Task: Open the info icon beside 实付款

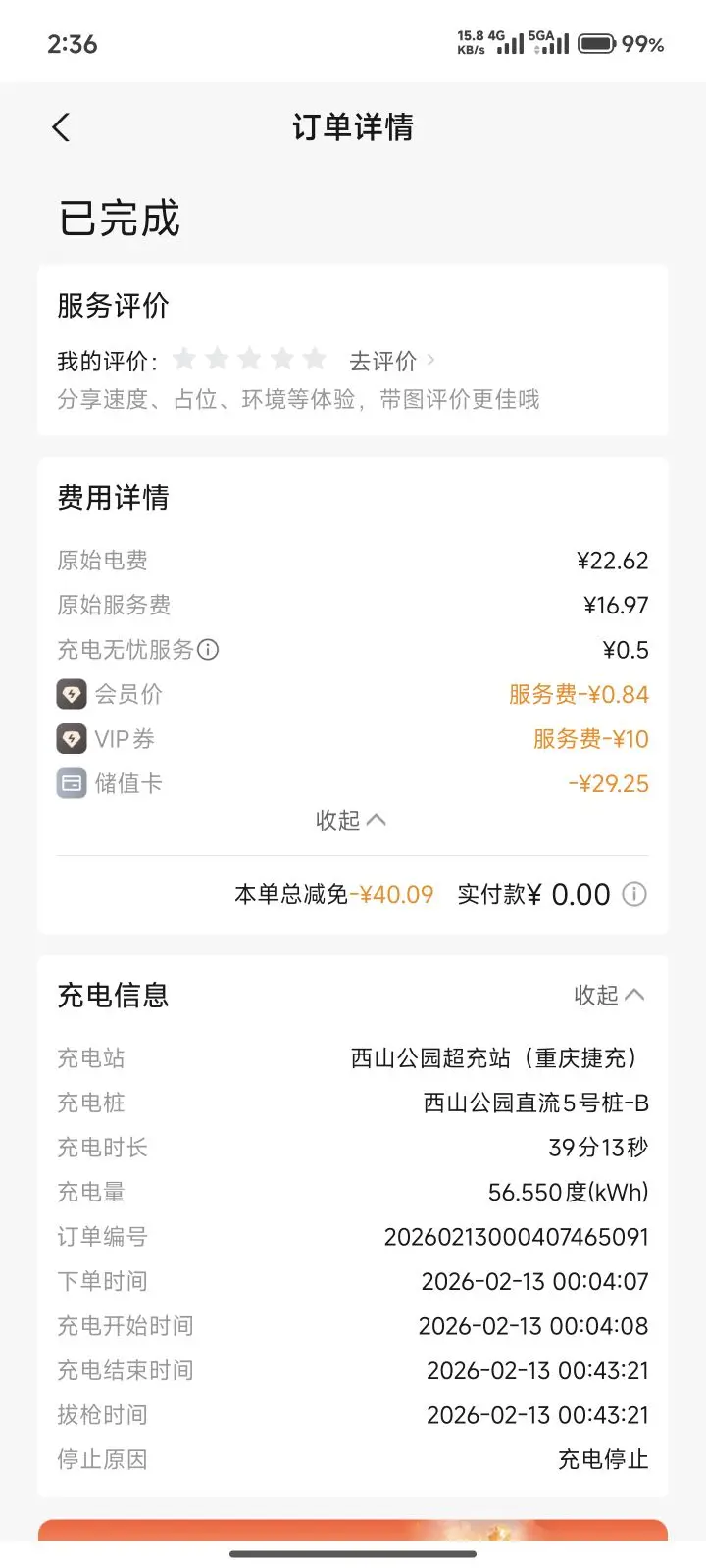Action: click(x=634, y=894)
